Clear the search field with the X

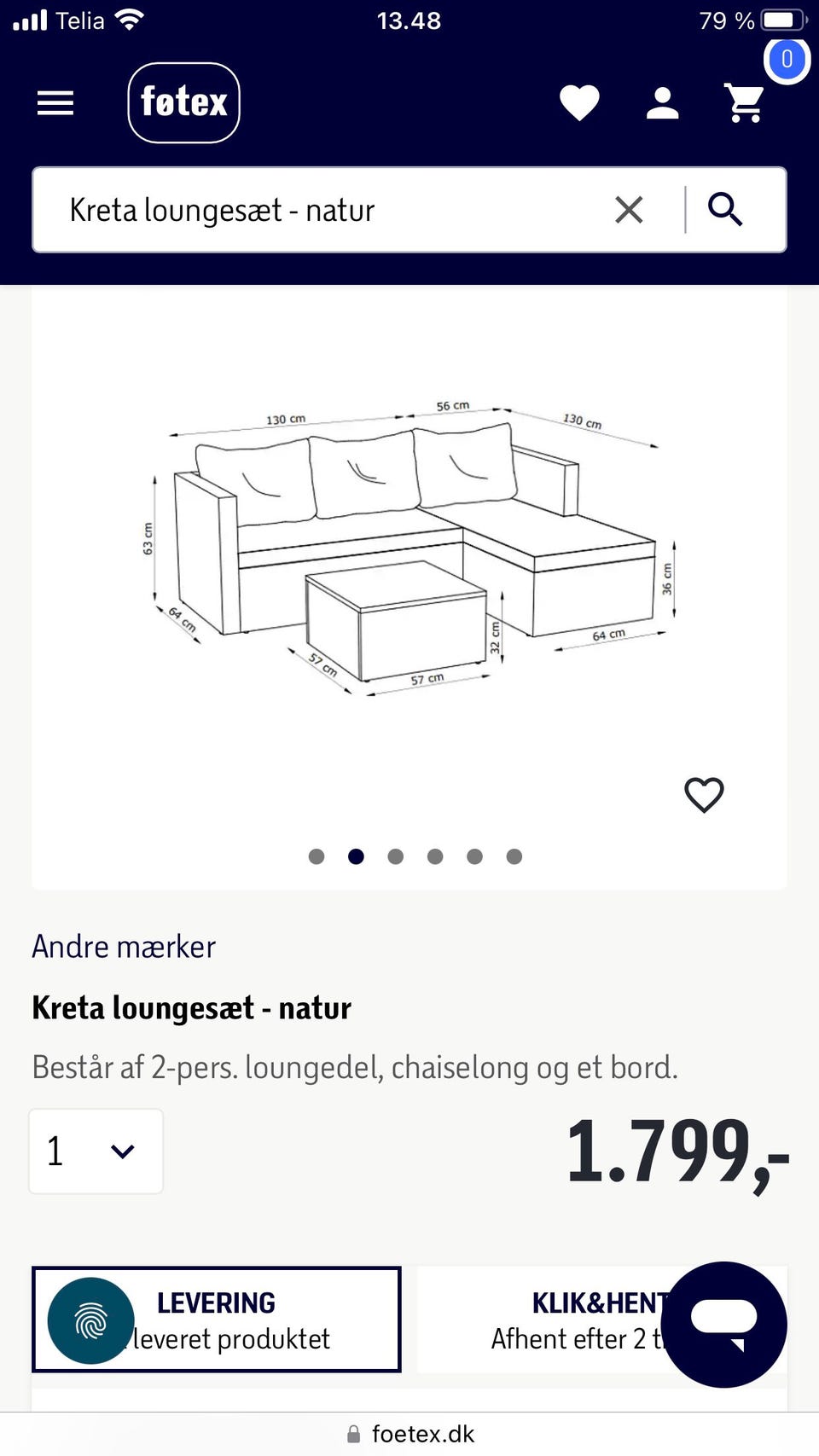pos(630,210)
